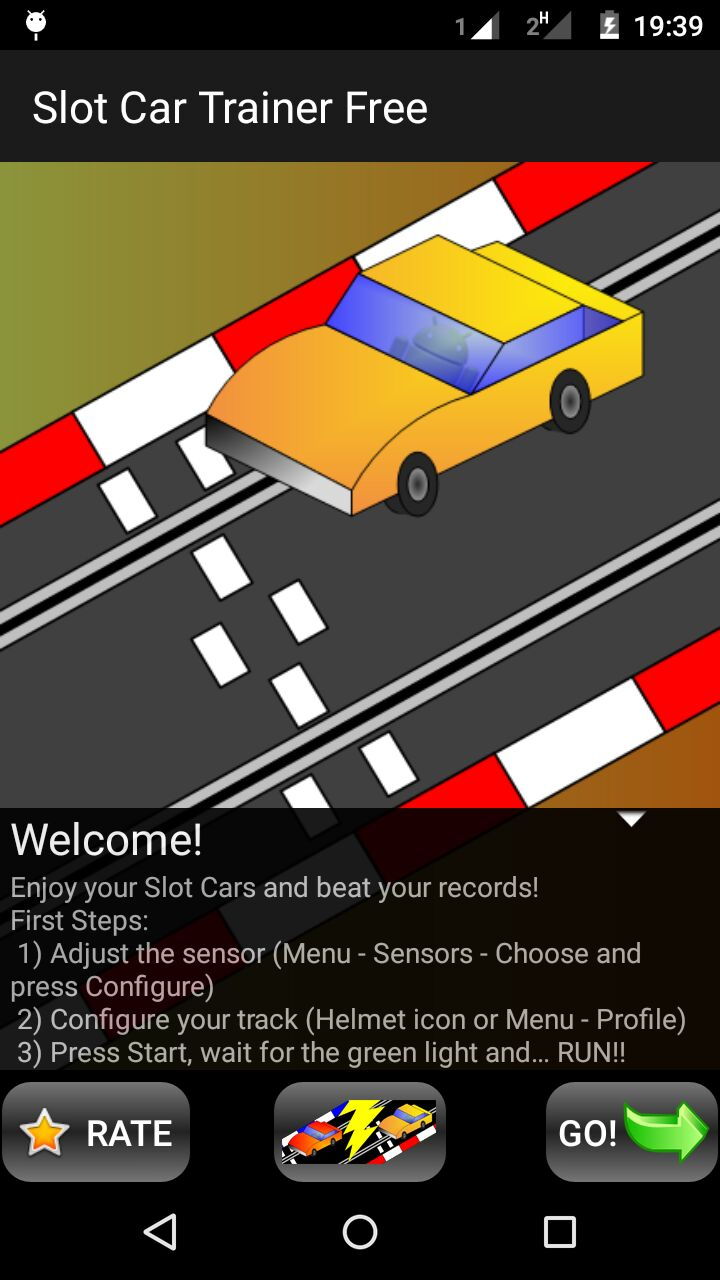The height and width of the screenshot is (1280, 720).
Task: Tap the RATE star button
Action: pyautogui.click(x=96, y=1132)
